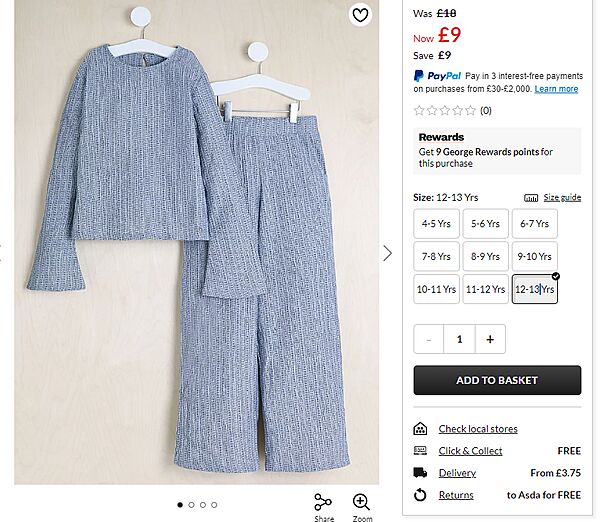Select size 5-6 Yrs
Image resolution: width=600 pixels, height=522 pixels.
pos(485,224)
